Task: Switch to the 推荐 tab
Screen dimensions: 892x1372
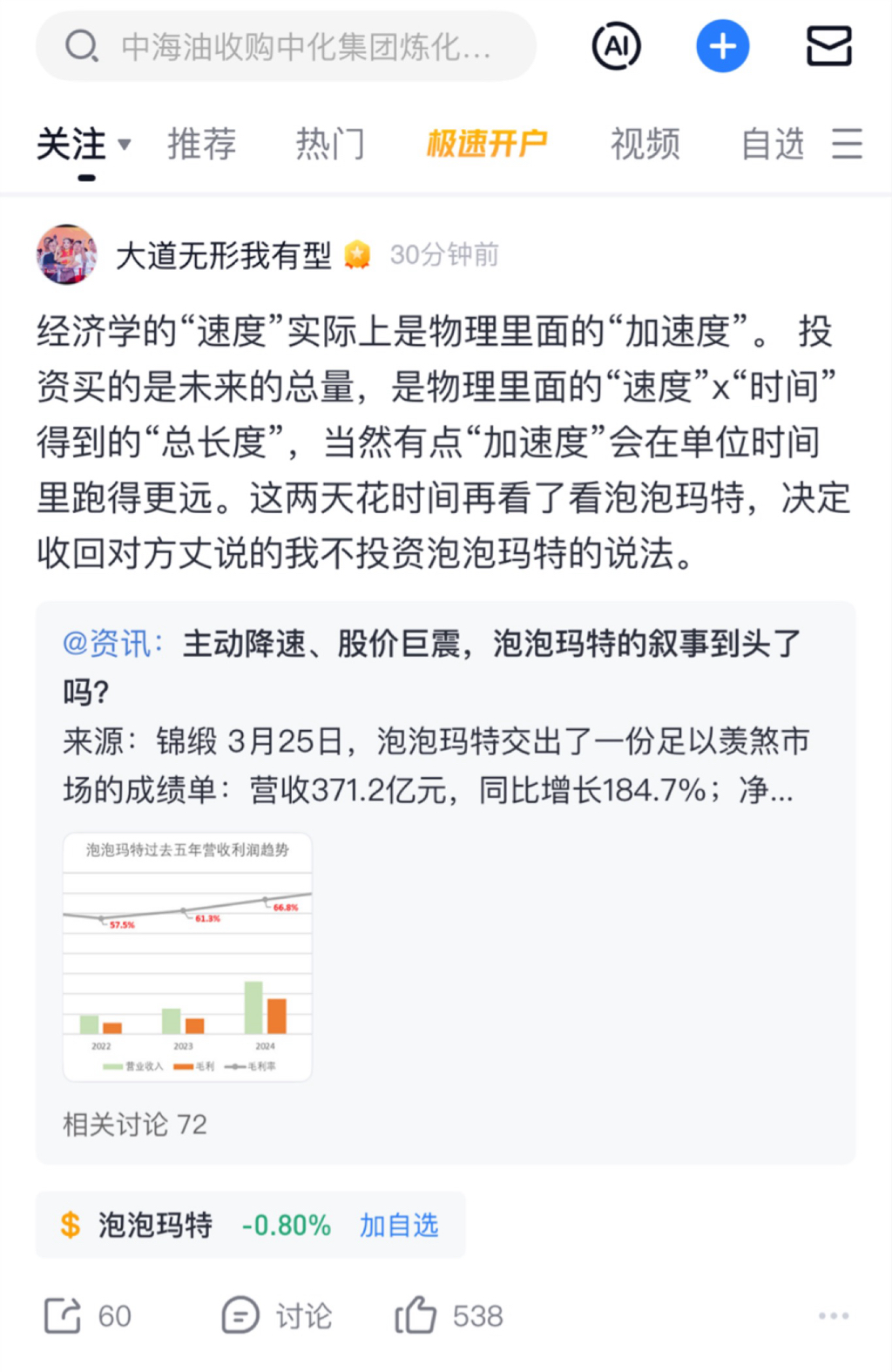Action: 202,145
